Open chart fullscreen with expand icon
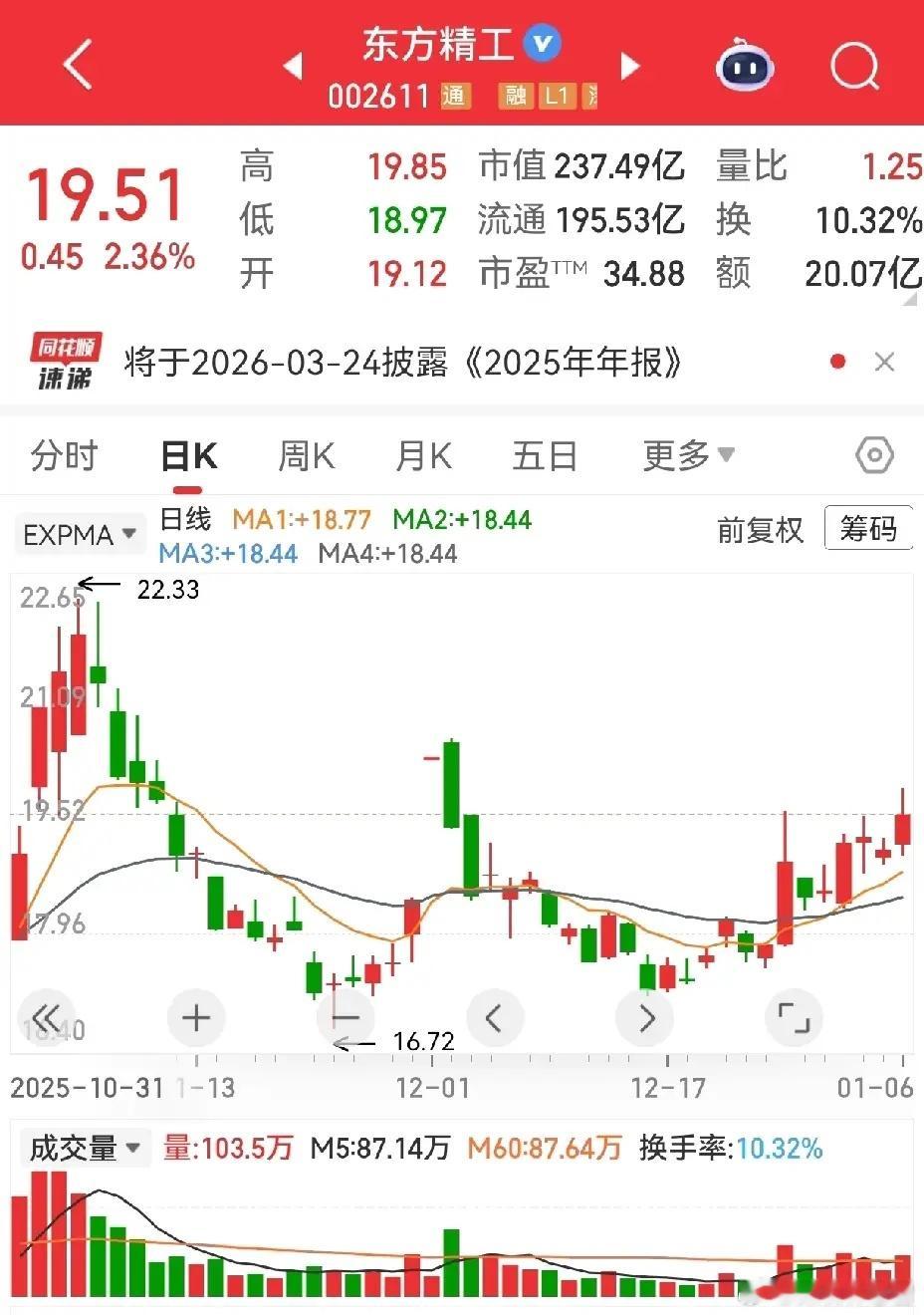This screenshot has width=924, height=1315. pyautogui.click(x=794, y=1017)
